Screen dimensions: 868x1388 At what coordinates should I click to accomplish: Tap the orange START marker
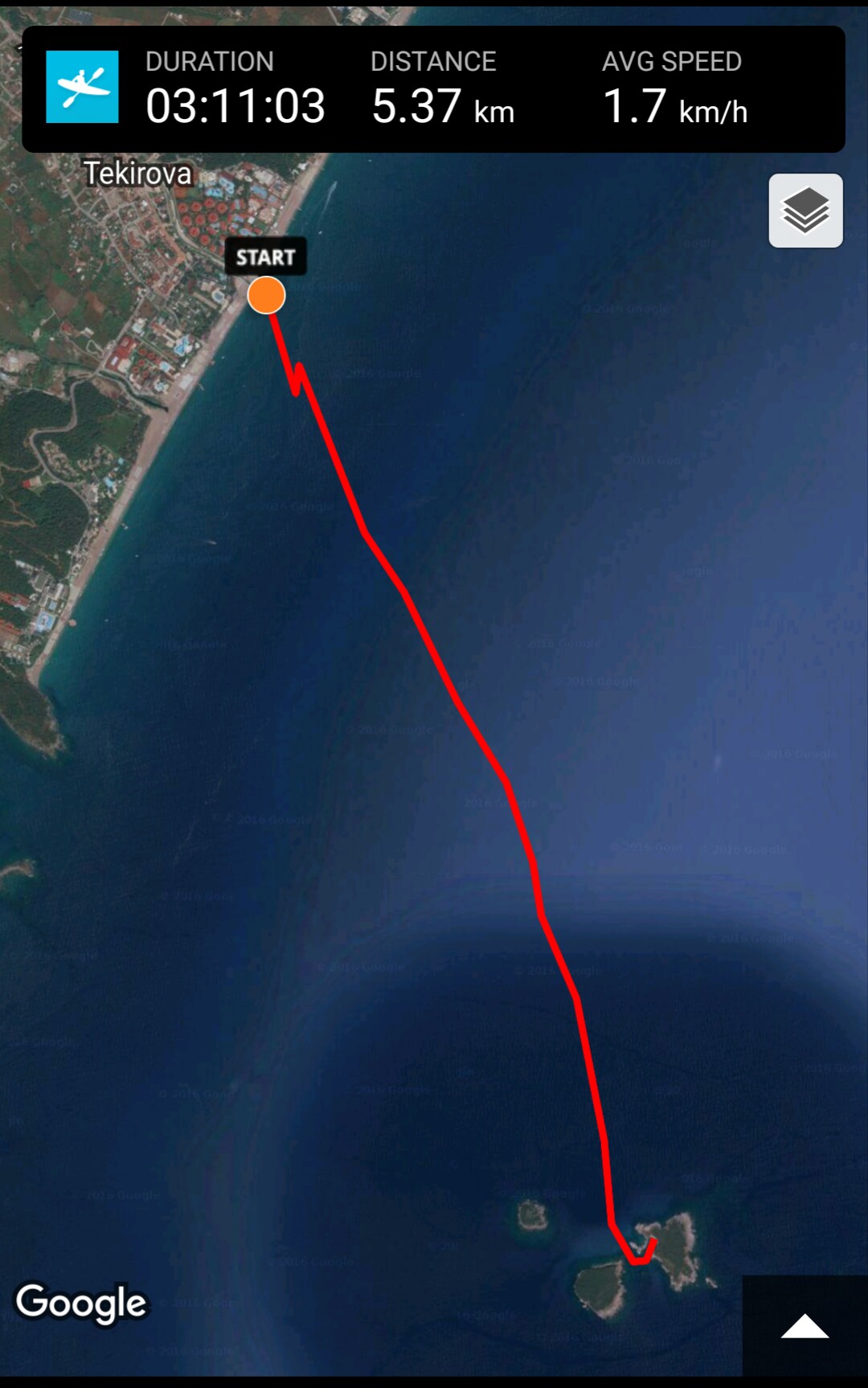click(266, 295)
